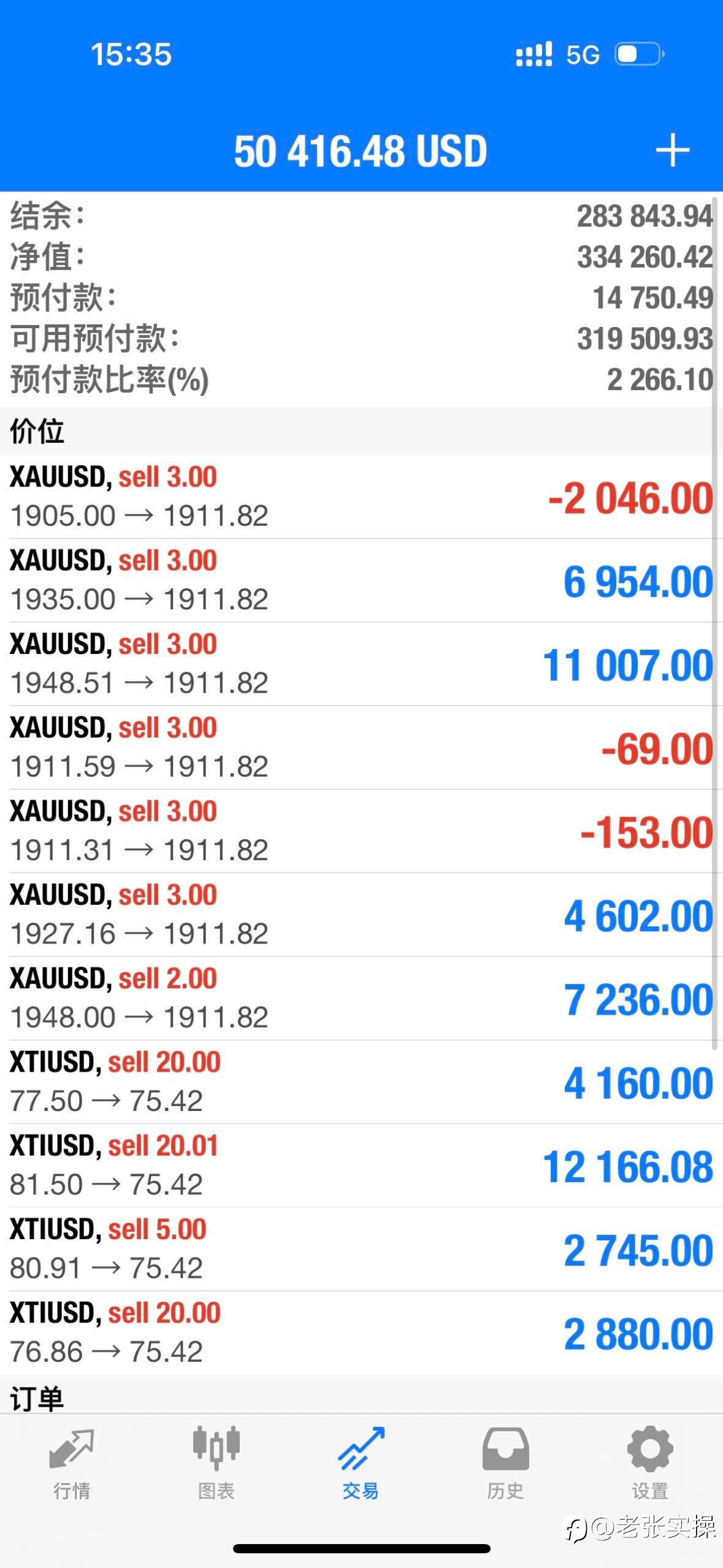This screenshot has width=723, height=1568.
Task: Select the 交易 trade tab
Action: pos(361,1464)
